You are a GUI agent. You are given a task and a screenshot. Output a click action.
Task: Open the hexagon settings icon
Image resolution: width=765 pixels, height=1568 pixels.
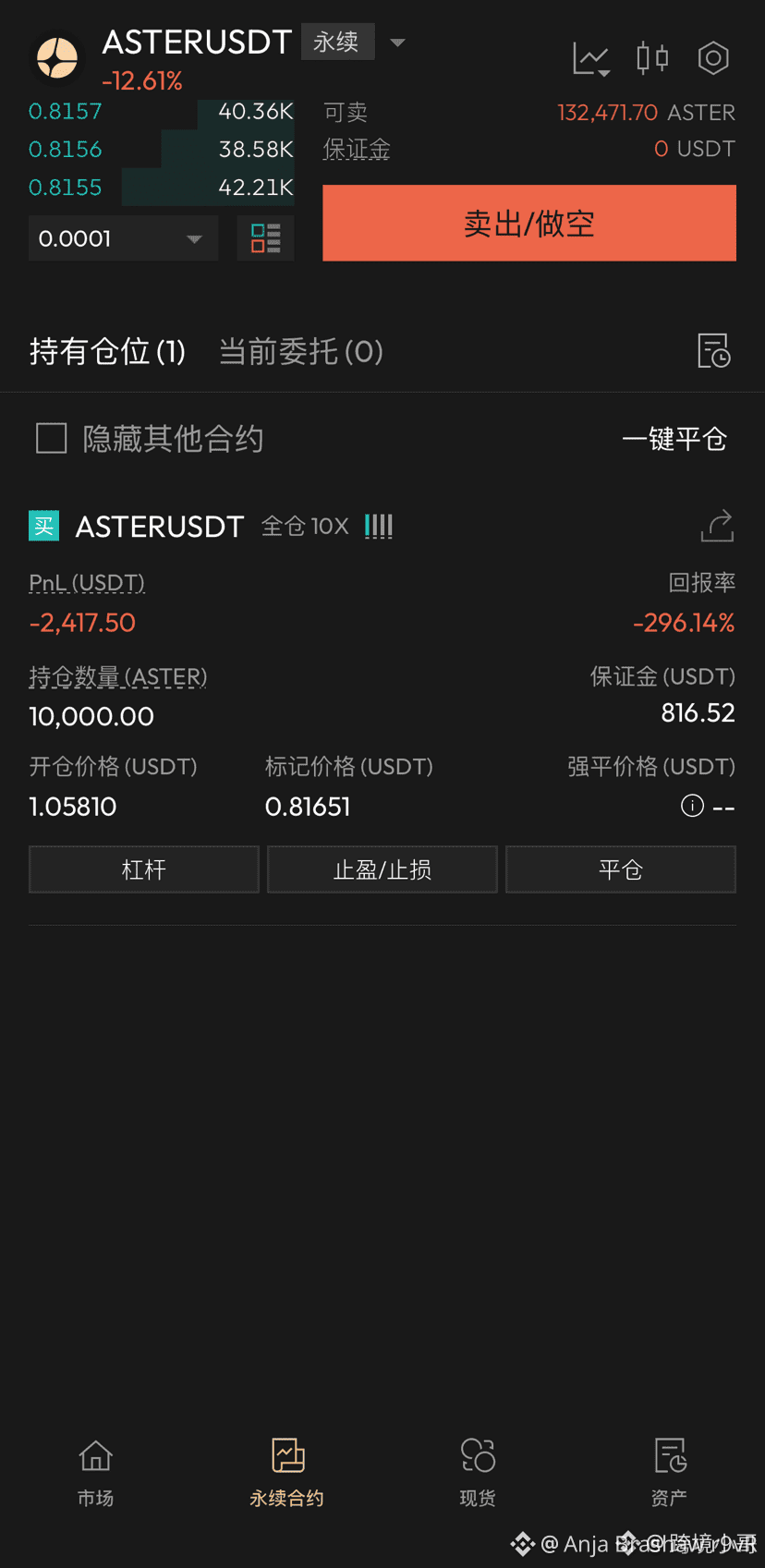click(712, 58)
